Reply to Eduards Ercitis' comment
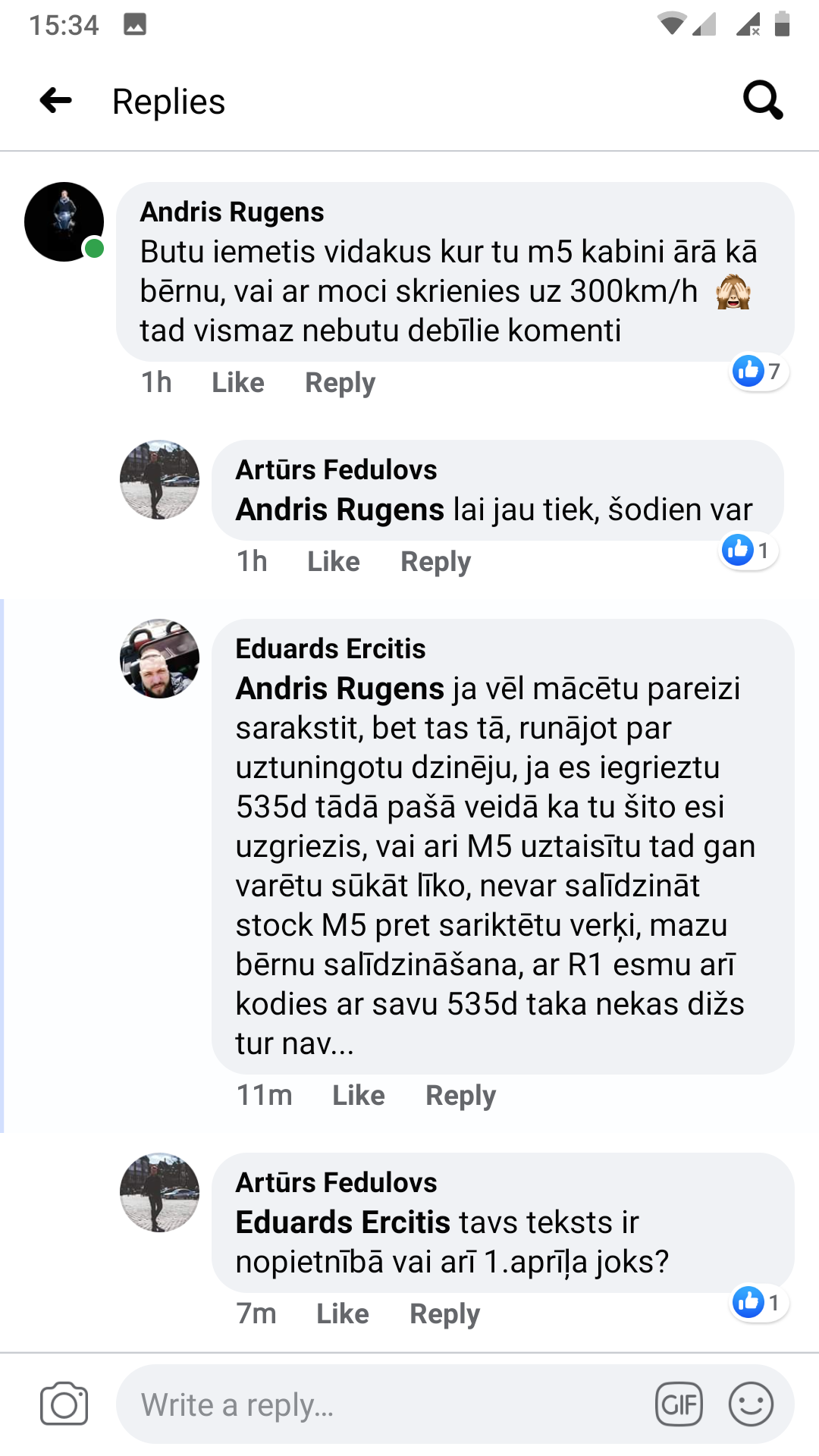The image size is (819, 1456). pos(460,1096)
